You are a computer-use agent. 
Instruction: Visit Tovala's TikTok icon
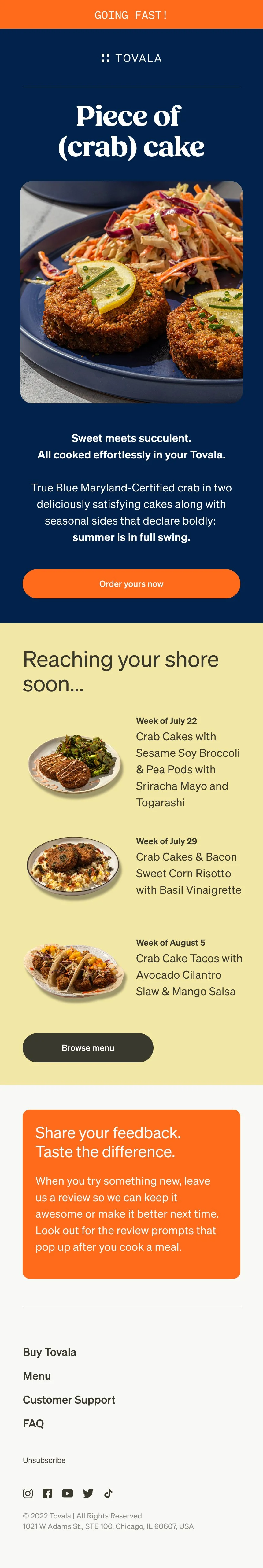pos(108,1493)
